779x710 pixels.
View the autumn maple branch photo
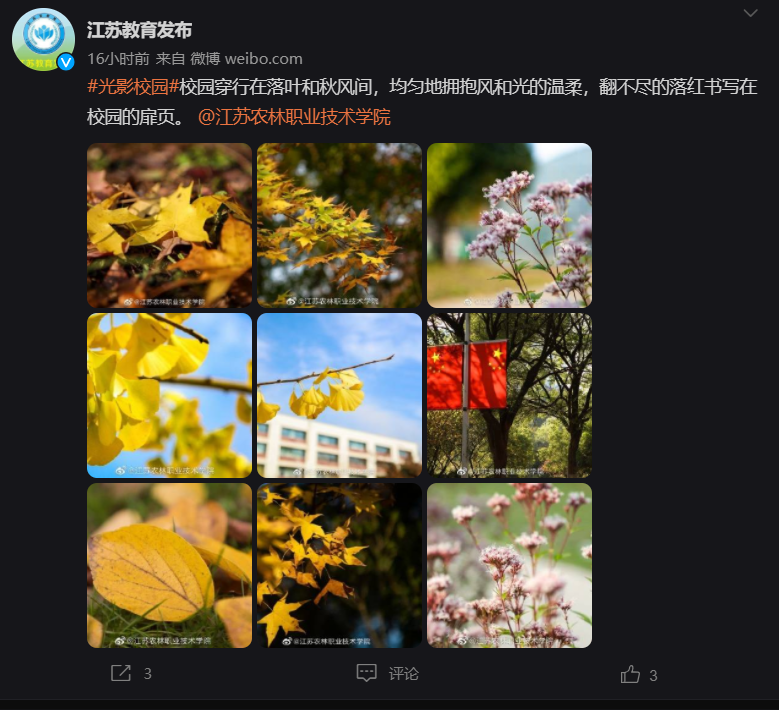point(339,225)
